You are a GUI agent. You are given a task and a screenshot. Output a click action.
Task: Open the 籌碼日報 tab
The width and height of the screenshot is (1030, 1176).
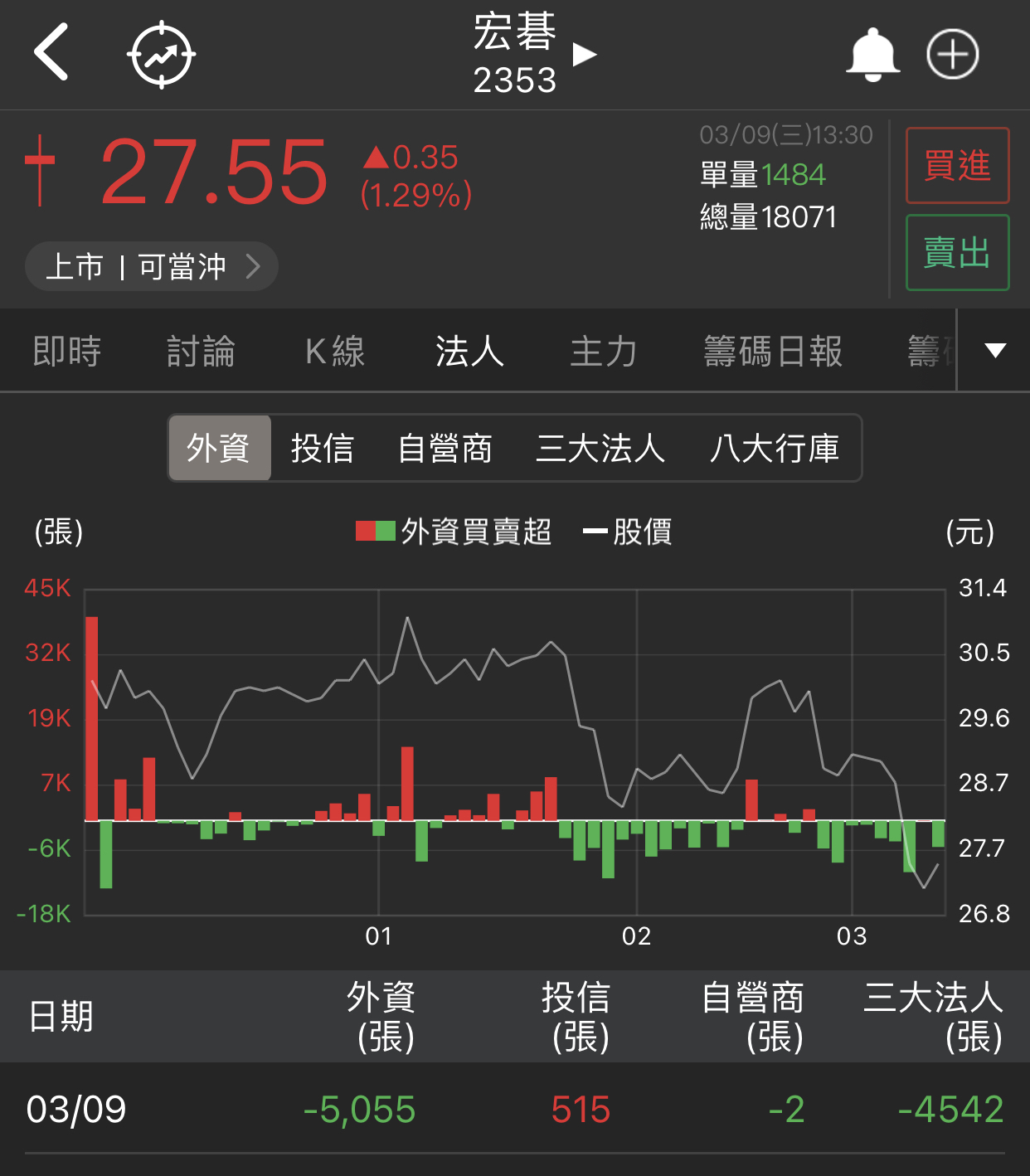773,352
